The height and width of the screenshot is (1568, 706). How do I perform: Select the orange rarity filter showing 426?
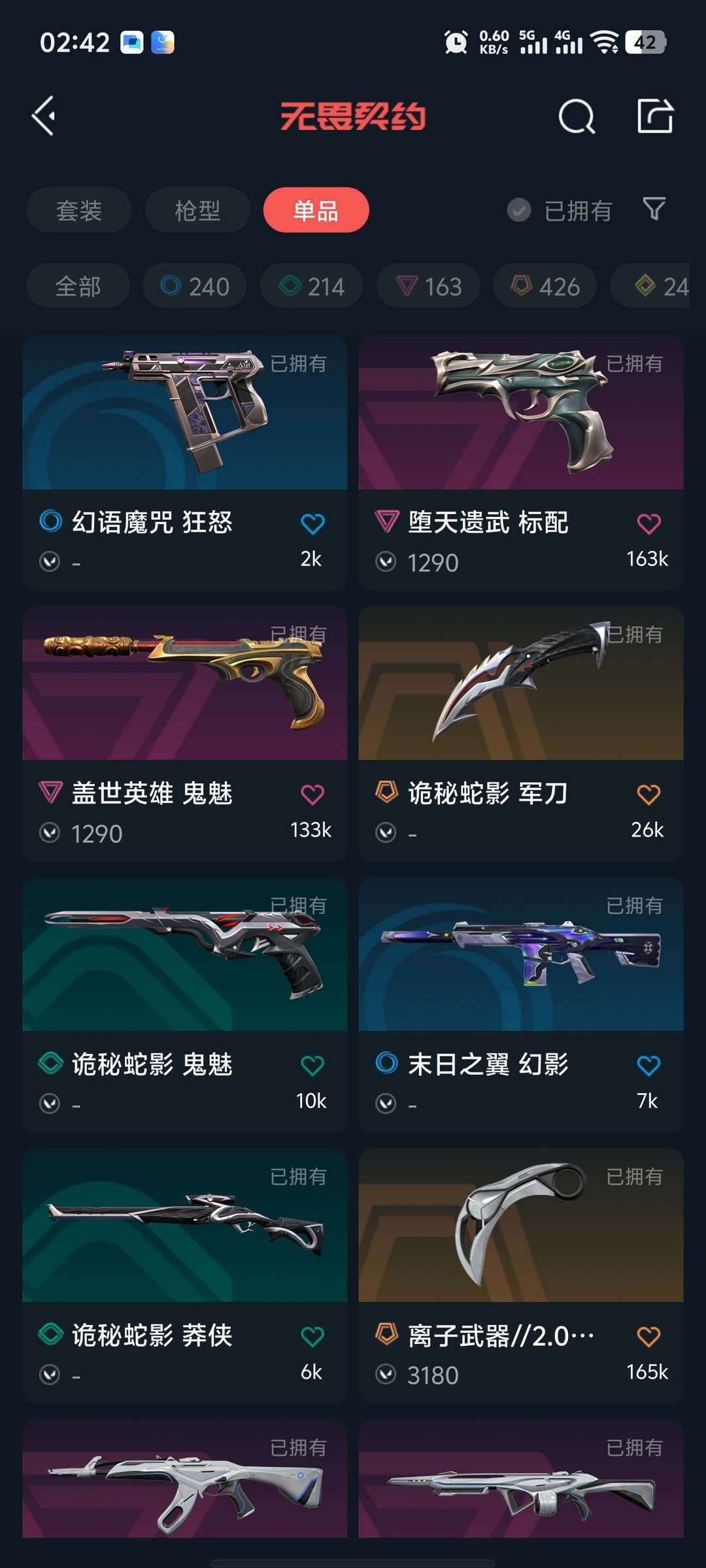pyautogui.click(x=544, y=286)
